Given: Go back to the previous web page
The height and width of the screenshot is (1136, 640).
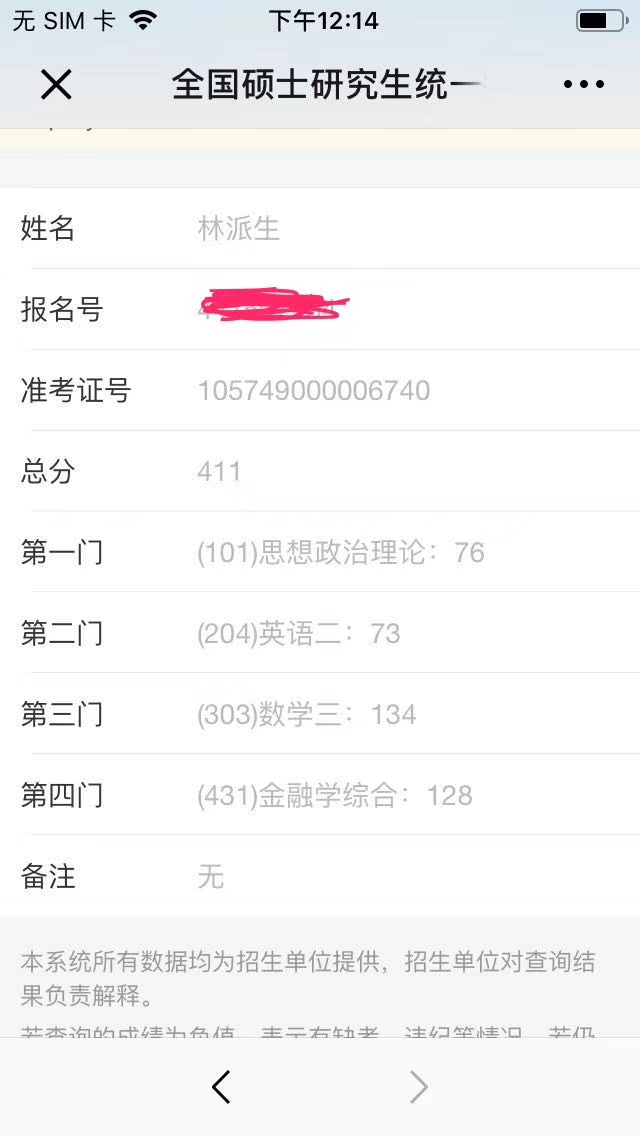Looking at the screenshot, I should tap(221, 1087).
